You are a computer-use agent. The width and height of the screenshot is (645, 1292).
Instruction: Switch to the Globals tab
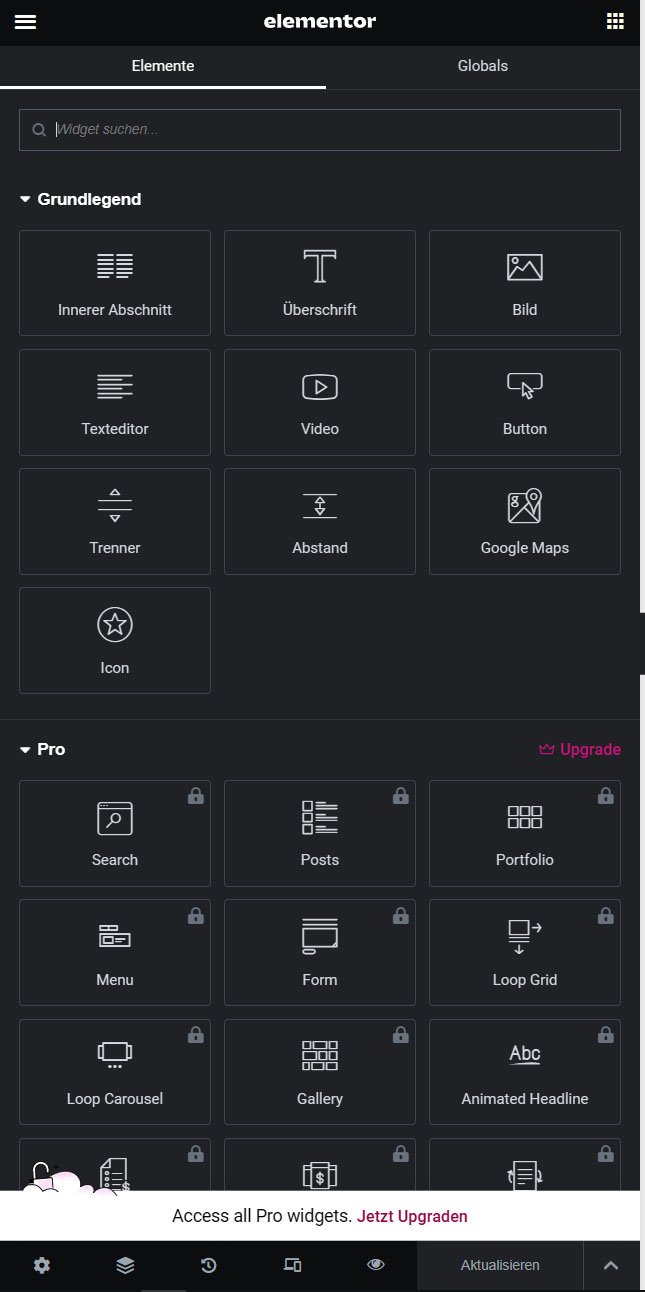(x=482, y=66)
